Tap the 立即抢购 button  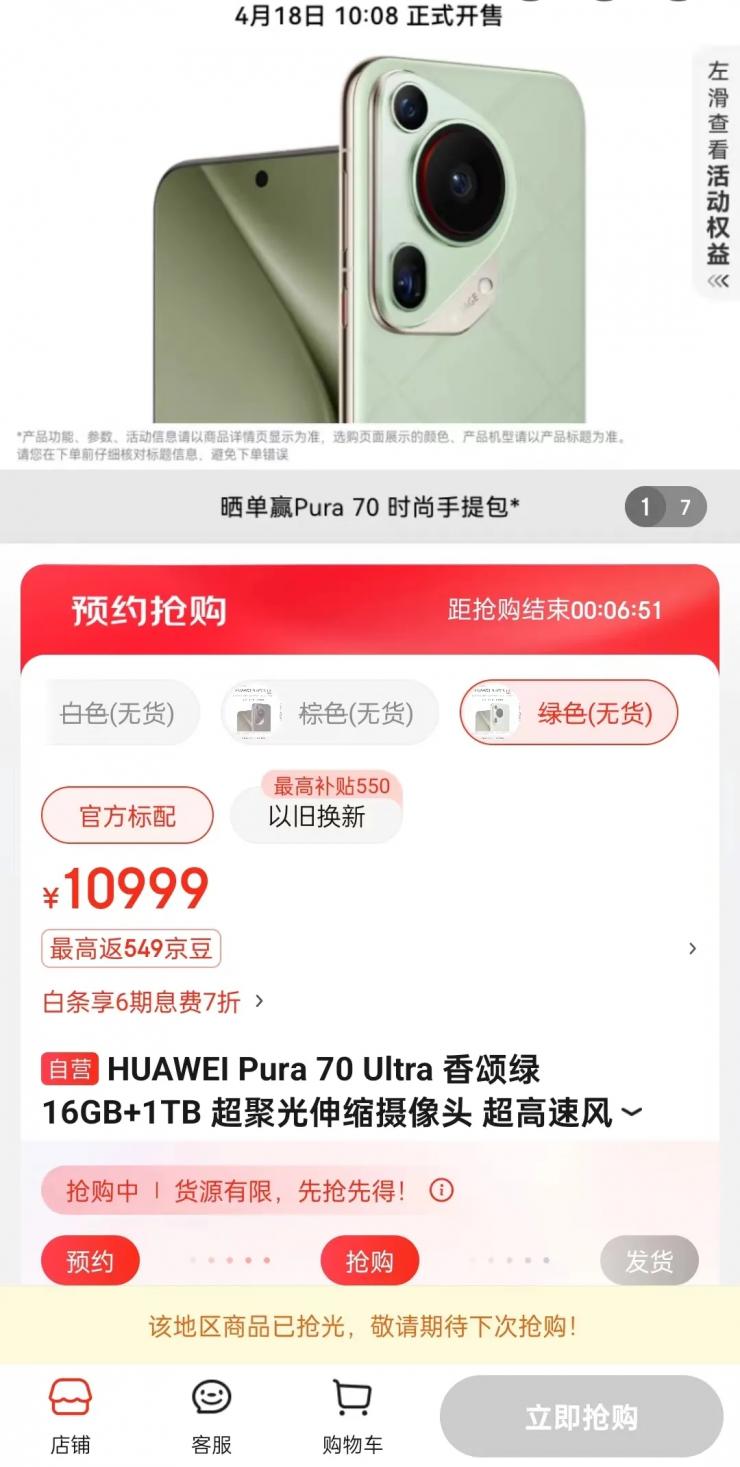(581, 1416)
